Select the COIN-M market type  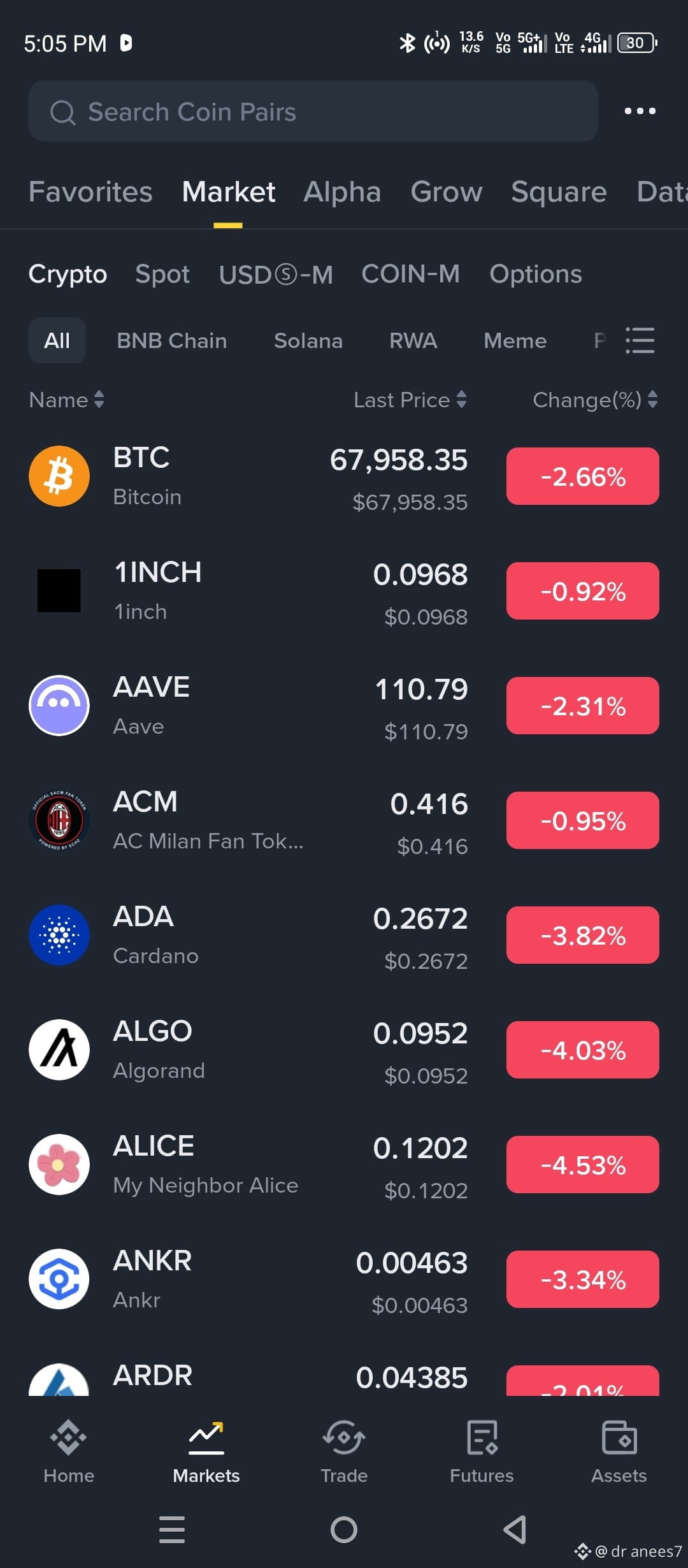click(x=410, y=274)
